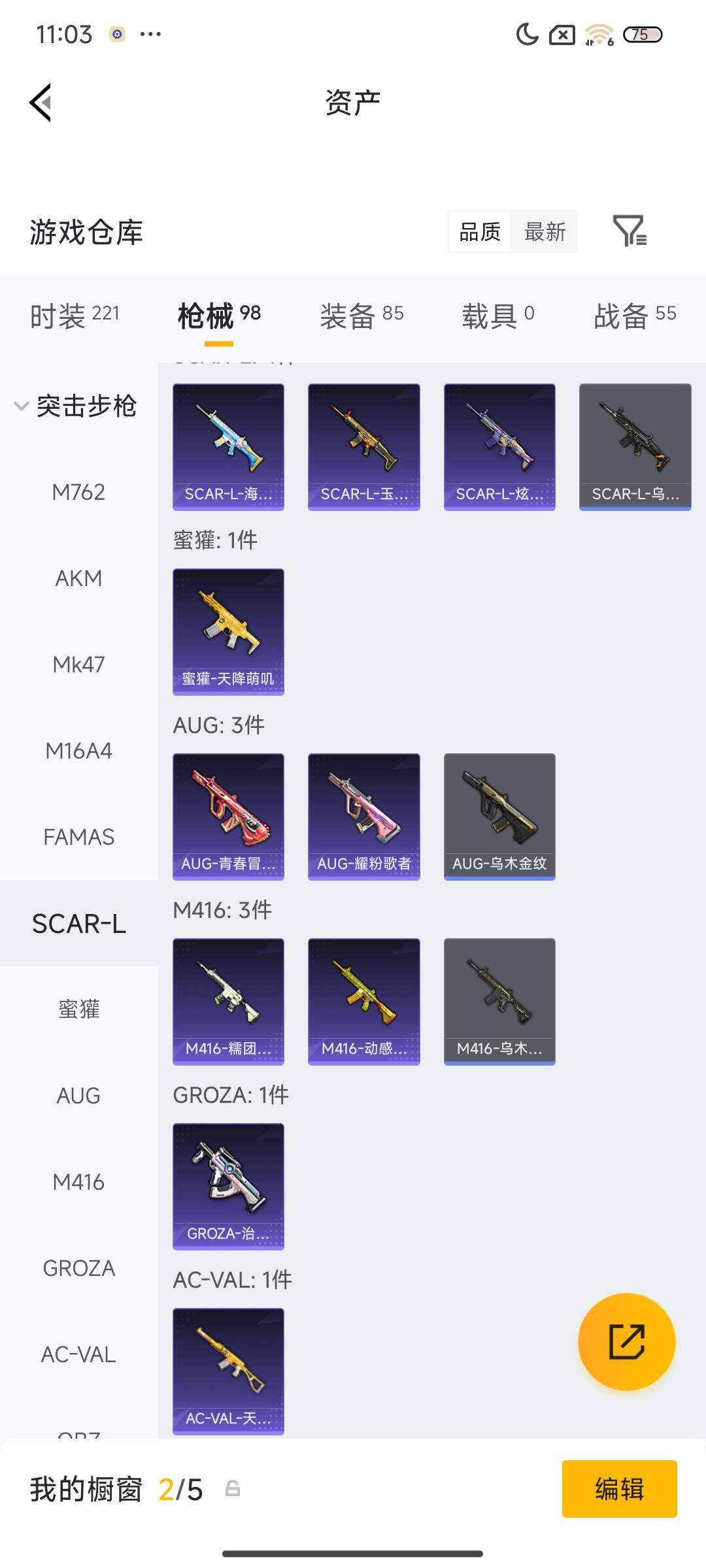Jump to AKM in the sidebar
Screen dimensions: 706x1568
pos(78,578)
